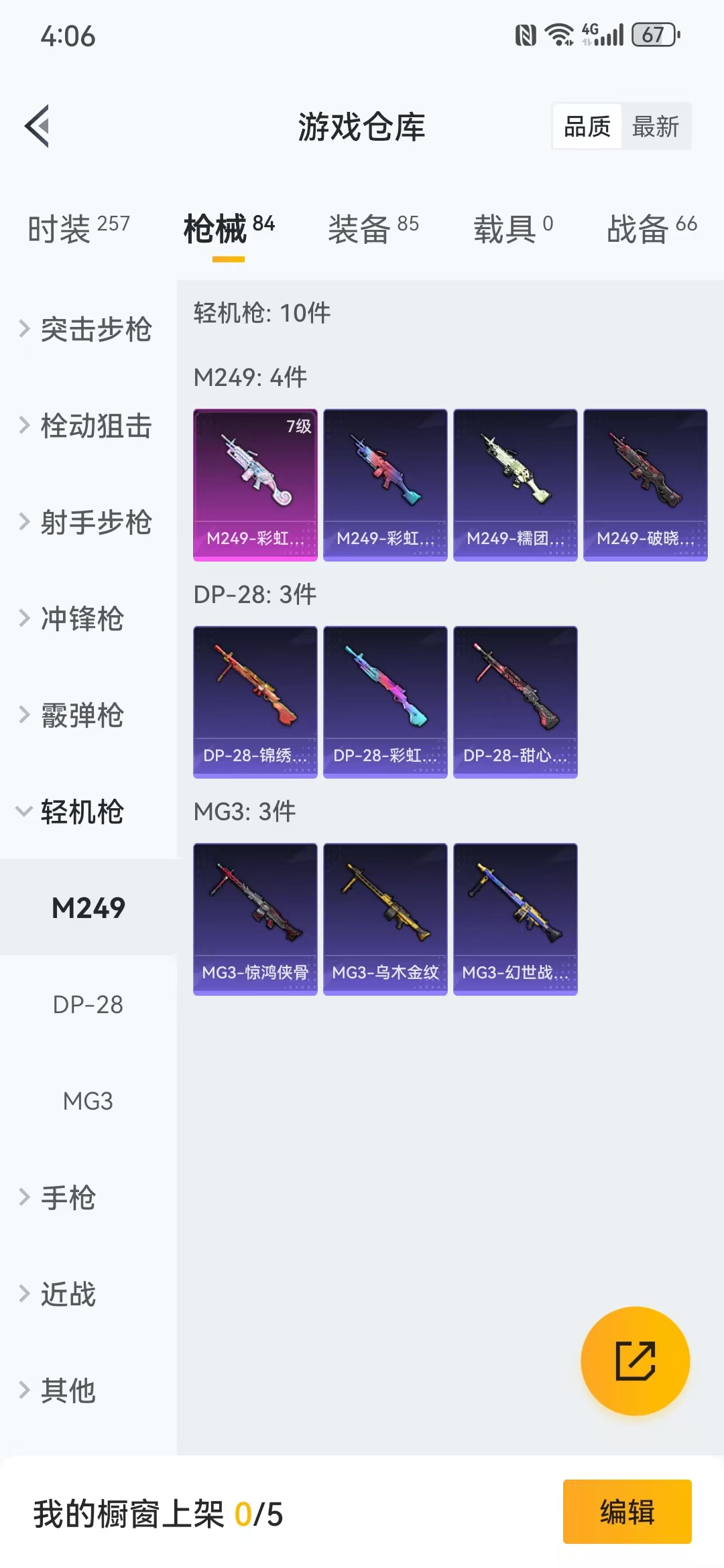
Task: Open the level 7 M249-彩虹 skin
Action: click(x=255, y=484)
